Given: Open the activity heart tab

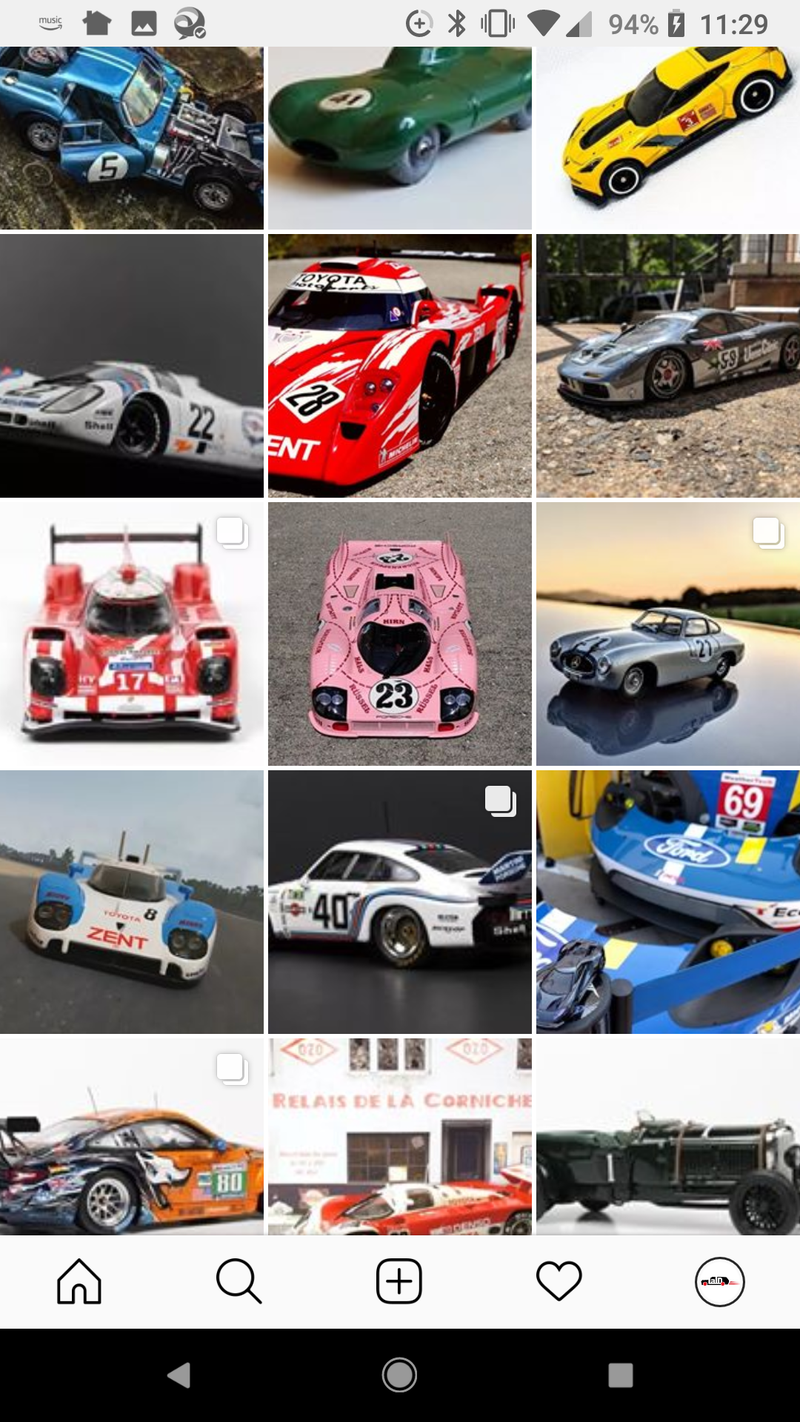Looking at the screenshot, I should [x=559, y=1281].
